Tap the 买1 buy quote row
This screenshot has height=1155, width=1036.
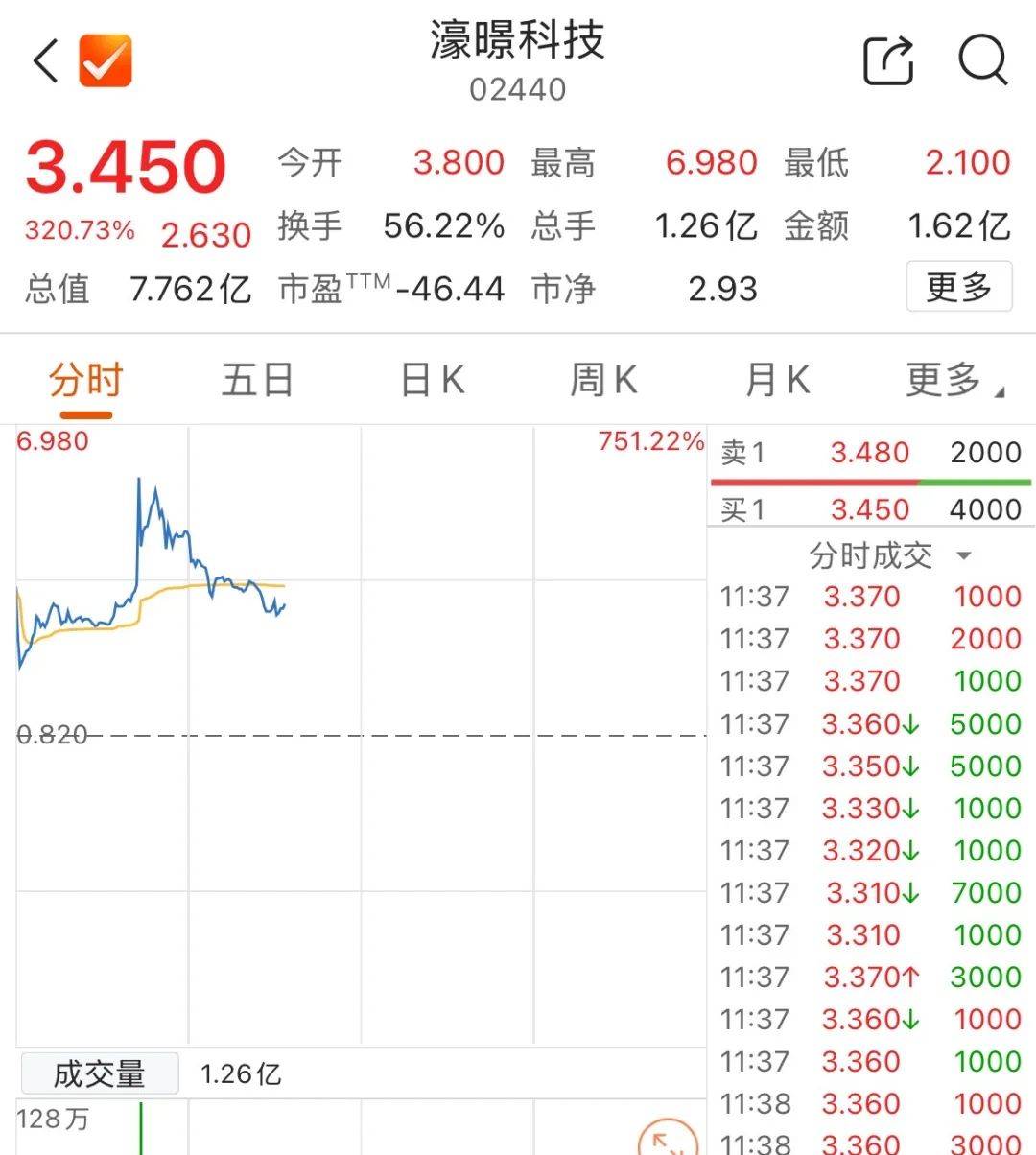(x=868, y=509)
